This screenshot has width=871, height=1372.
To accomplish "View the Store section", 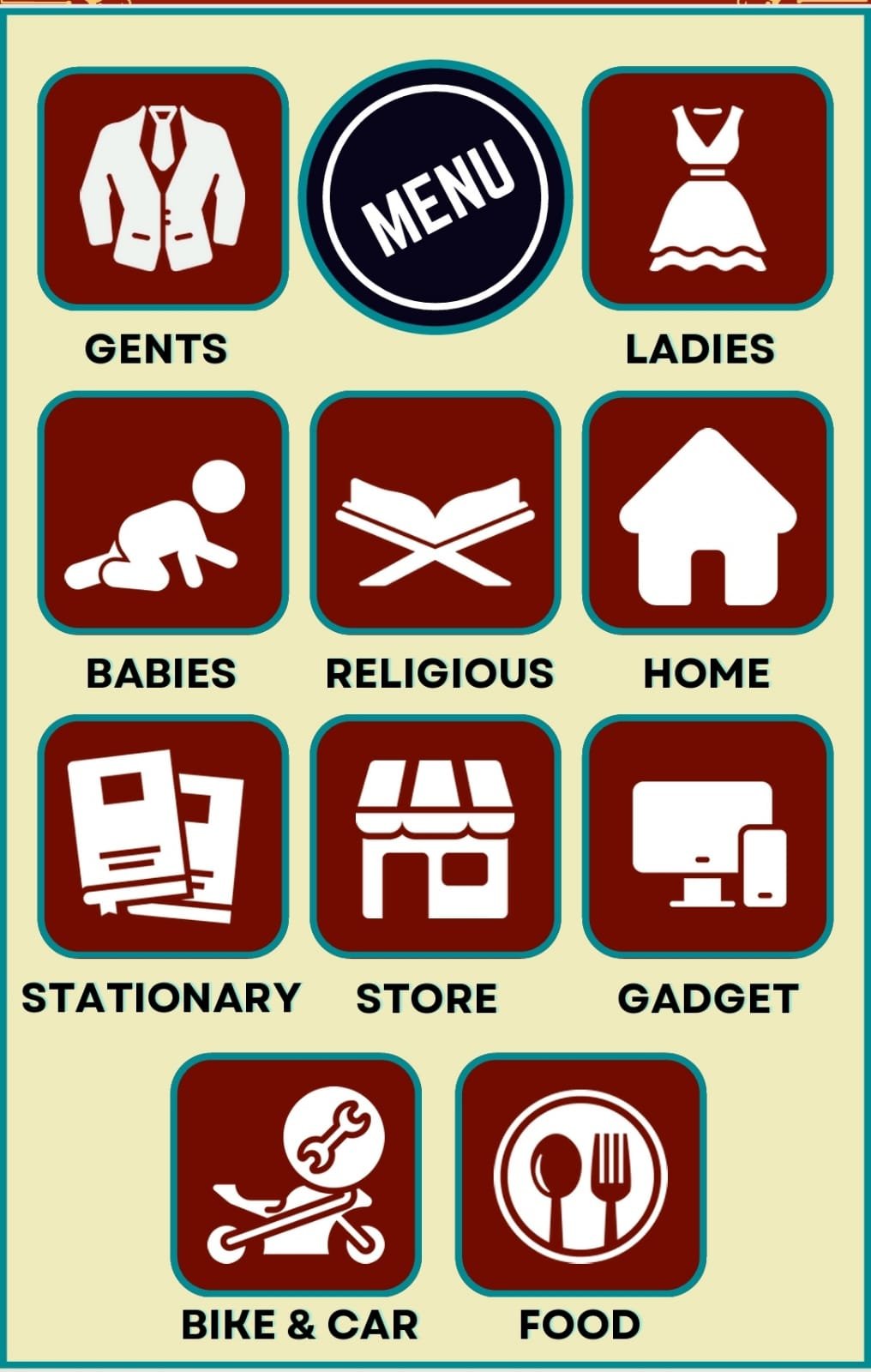I will (x=435, y=837).
